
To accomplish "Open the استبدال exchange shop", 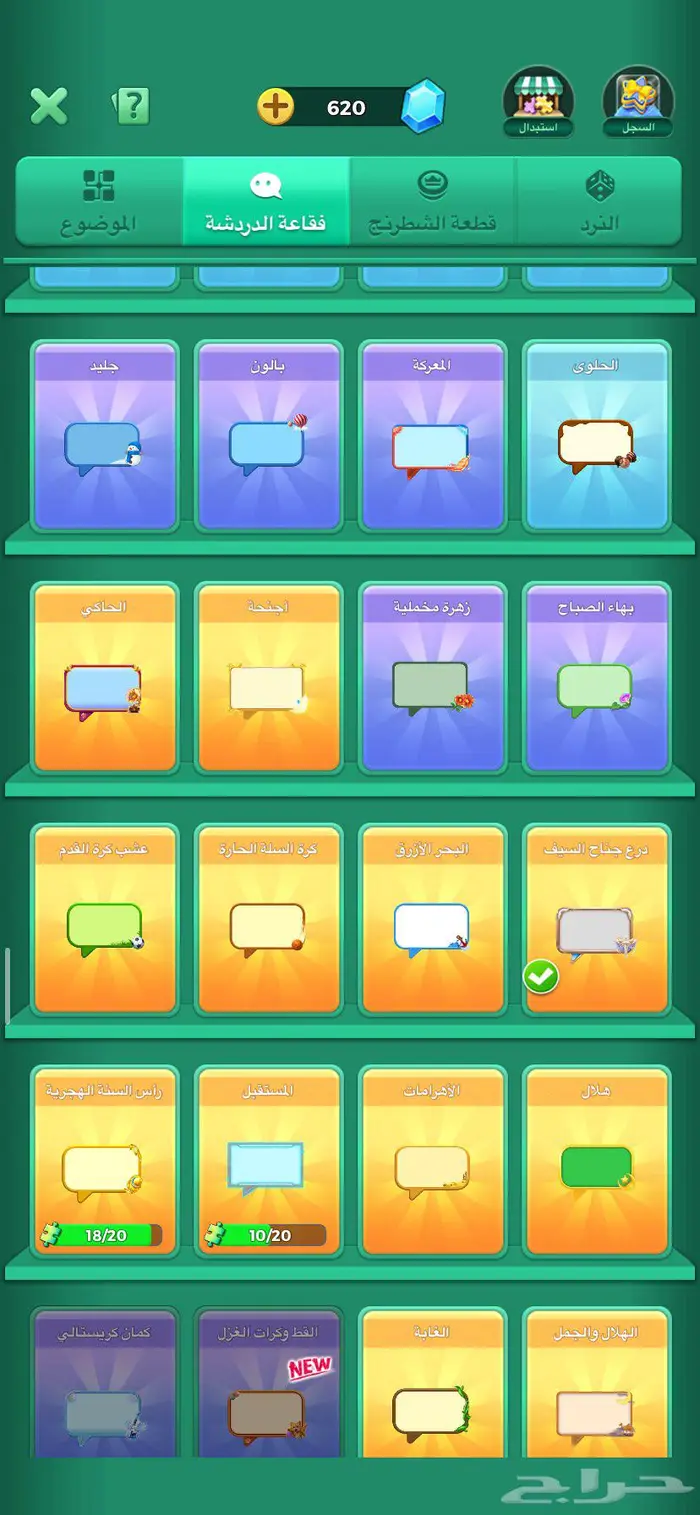I will pyautogui.click(x=538, y=101).
